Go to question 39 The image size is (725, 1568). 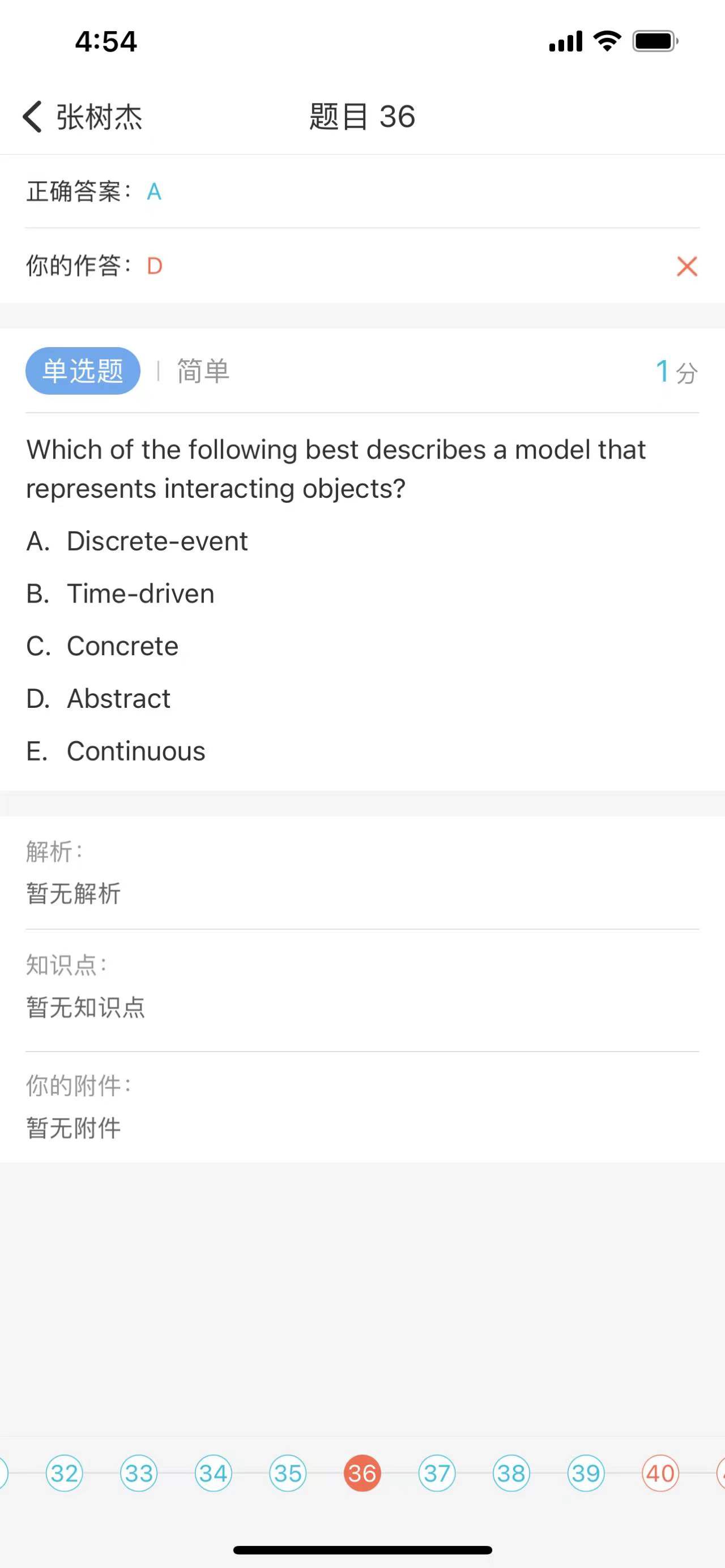(x=586, y=1473)
